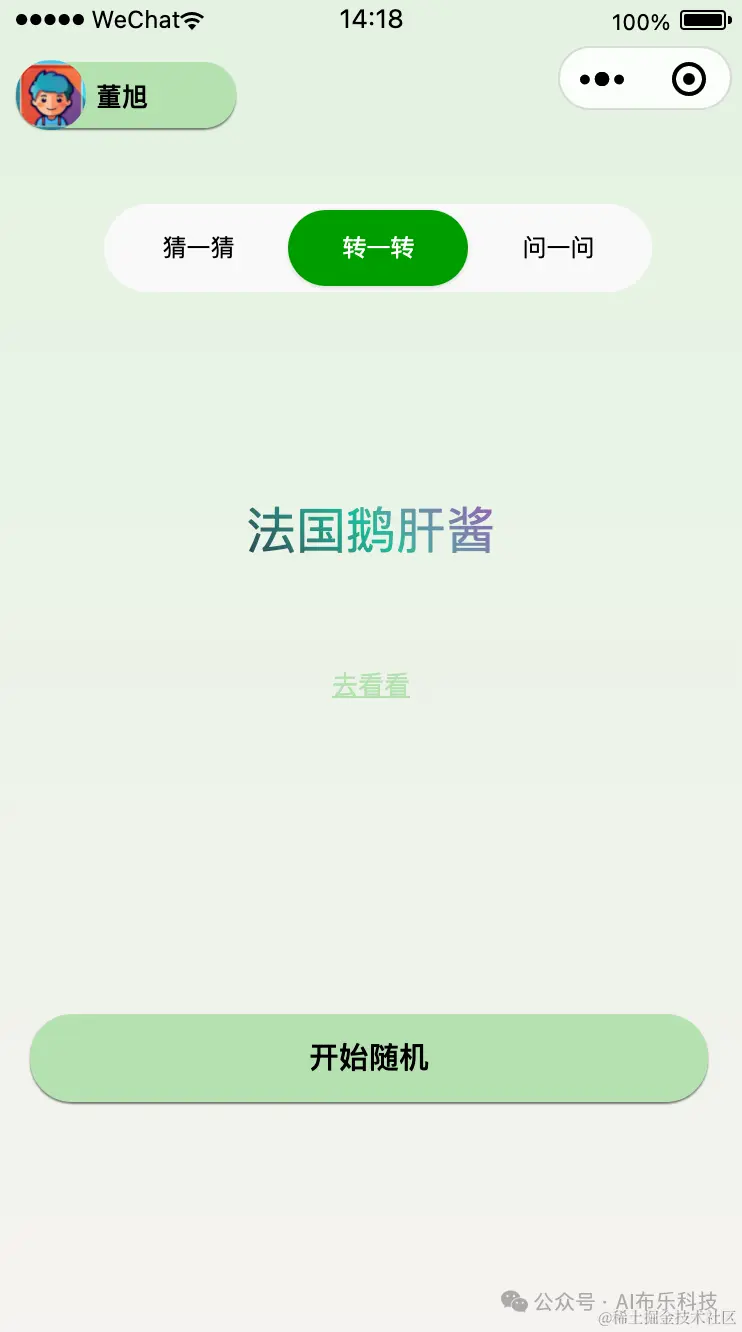The width and height of the screenshot is (742, 1332).
Task: Select the rounded tab bar container
Action: [378, 248]
